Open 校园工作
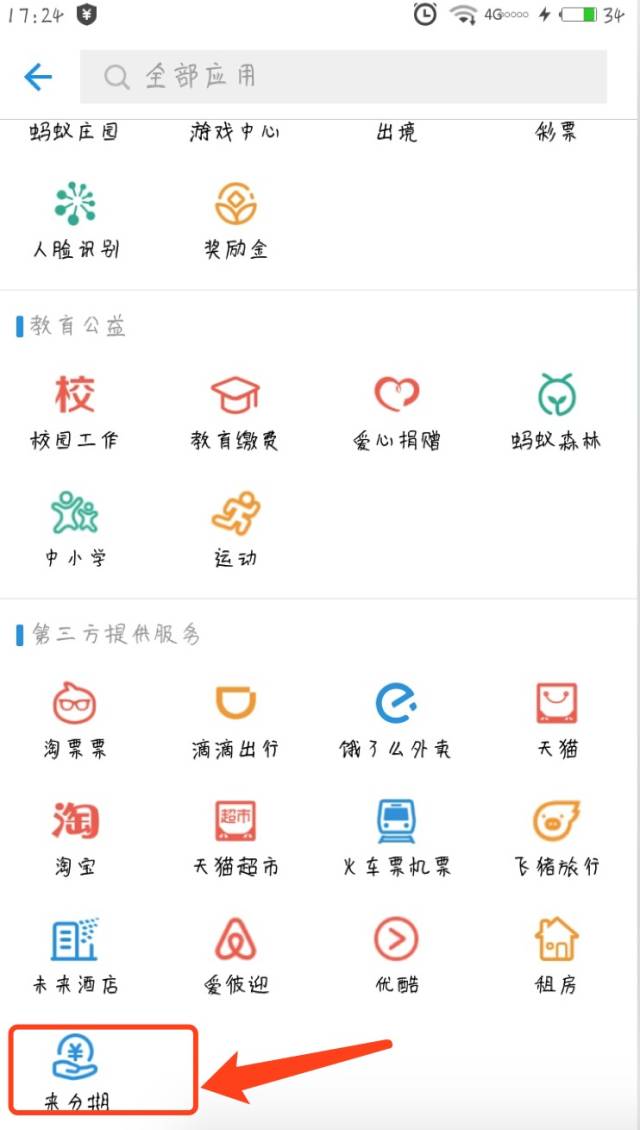The width and height of the screenshot is (640, 1130). click(x=74, y=411)
